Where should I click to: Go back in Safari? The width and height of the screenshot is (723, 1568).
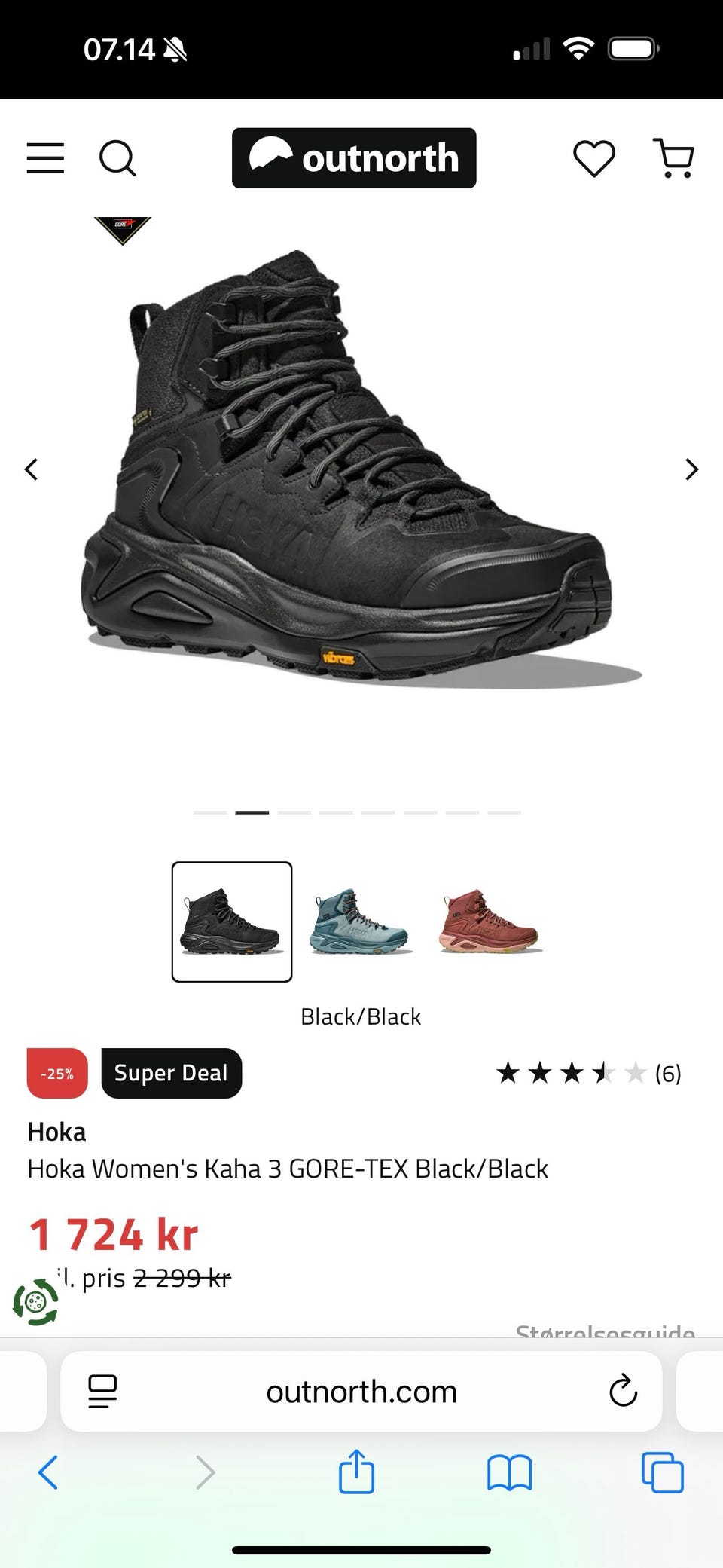coord(48,1472)
